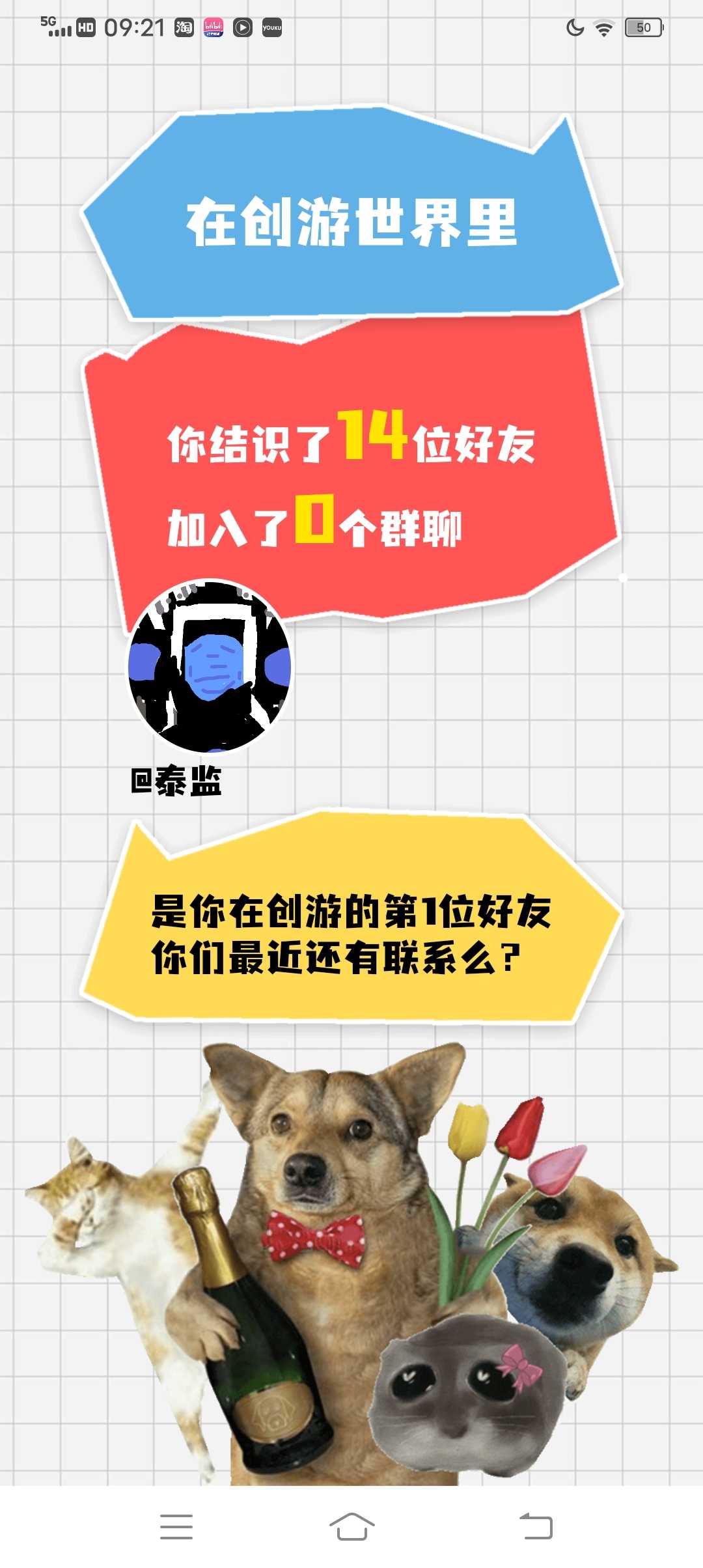Open the recent apps menu button

(x=176, y=1526)
